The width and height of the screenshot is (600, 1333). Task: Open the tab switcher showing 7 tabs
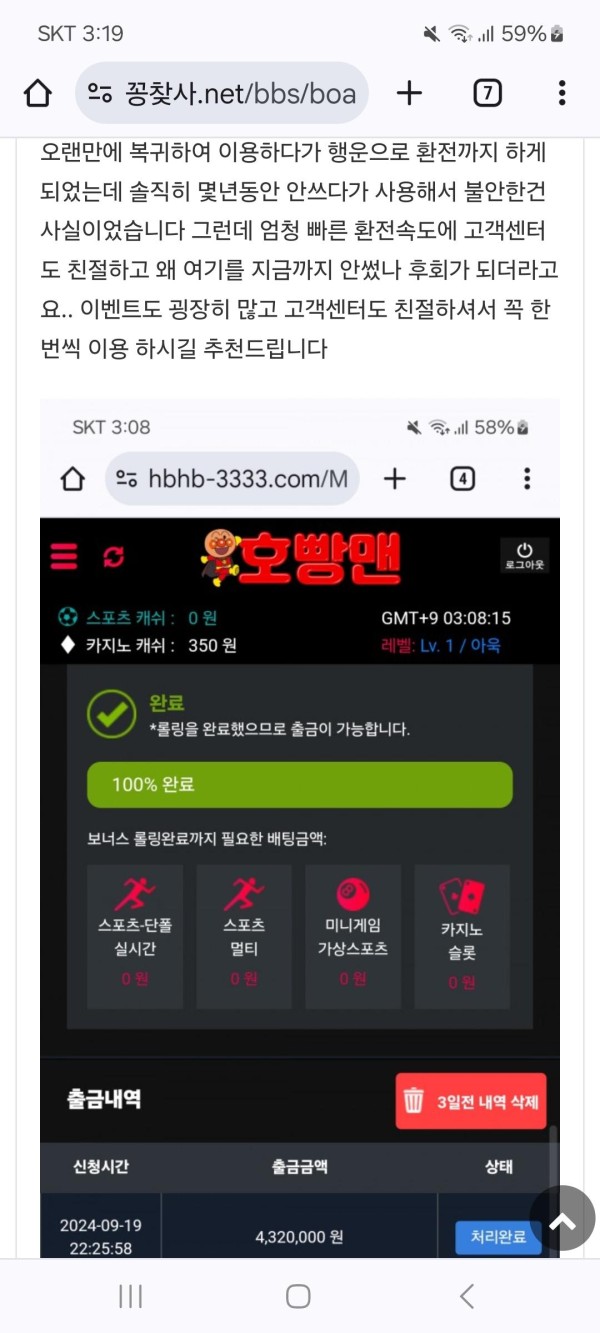click(487, 93)
